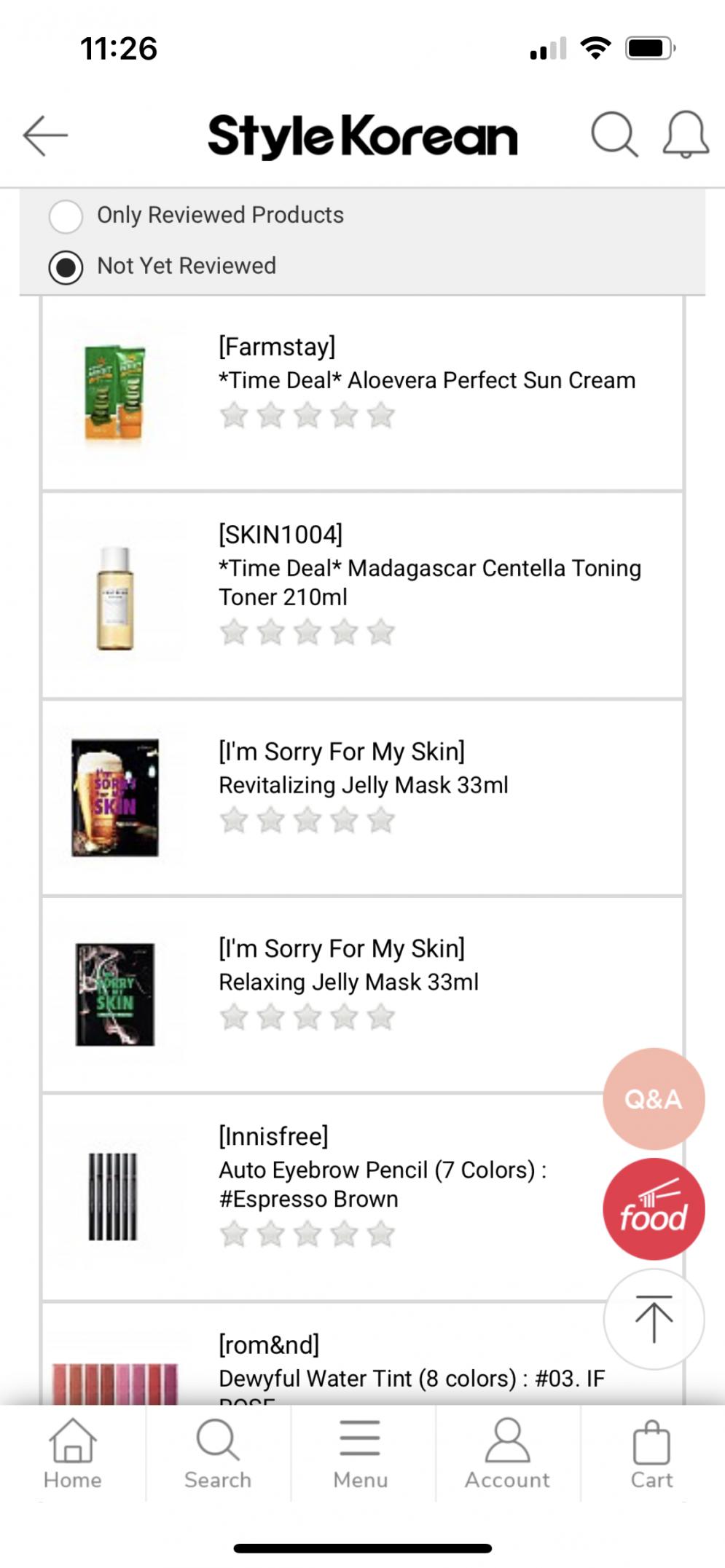This screenshot has height=1568, width=725.
Task: Switch to the Search tab
Action: pyautogui.click(x=217, y=1454)
